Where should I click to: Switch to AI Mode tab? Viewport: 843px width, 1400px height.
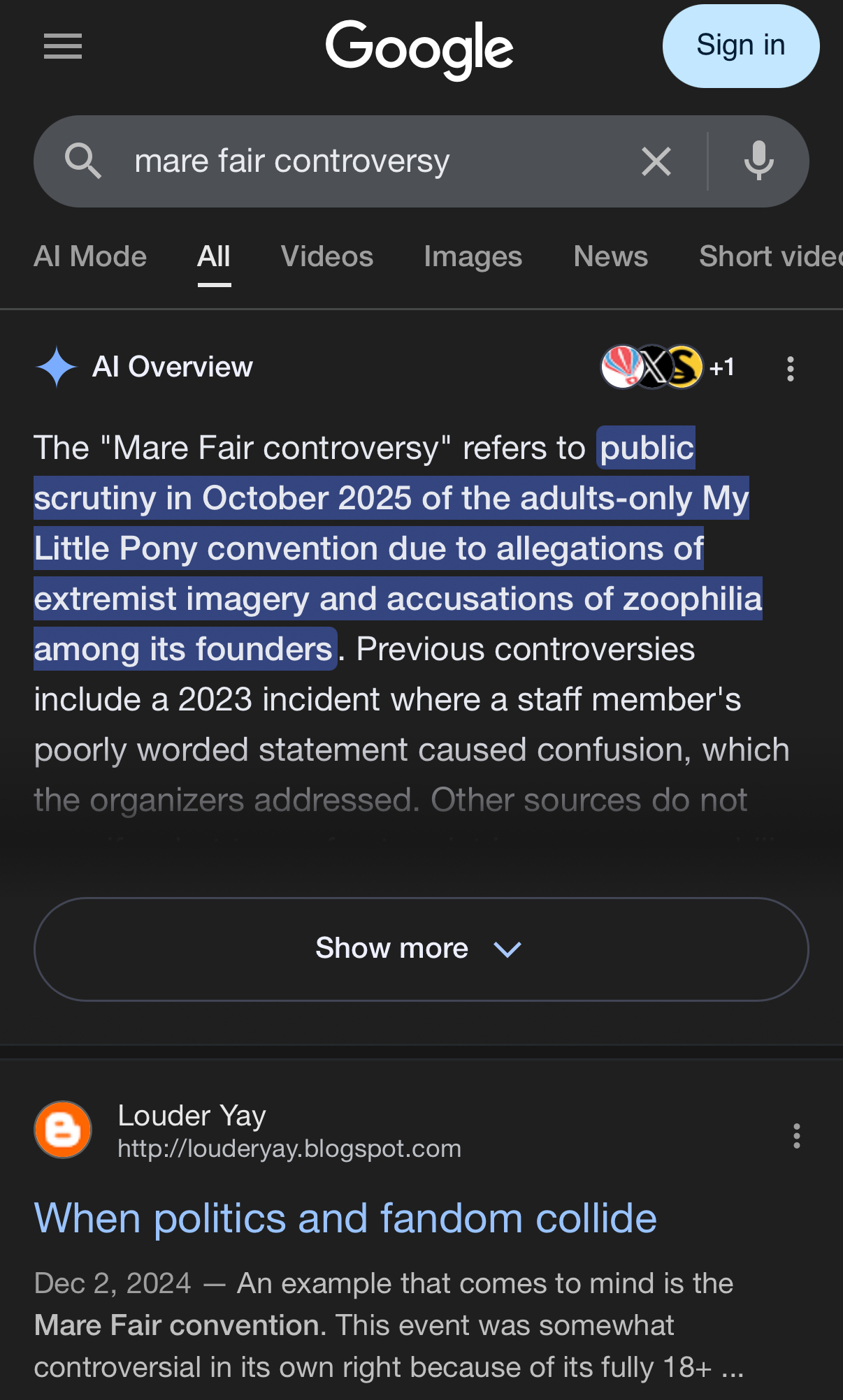point(90,256)
